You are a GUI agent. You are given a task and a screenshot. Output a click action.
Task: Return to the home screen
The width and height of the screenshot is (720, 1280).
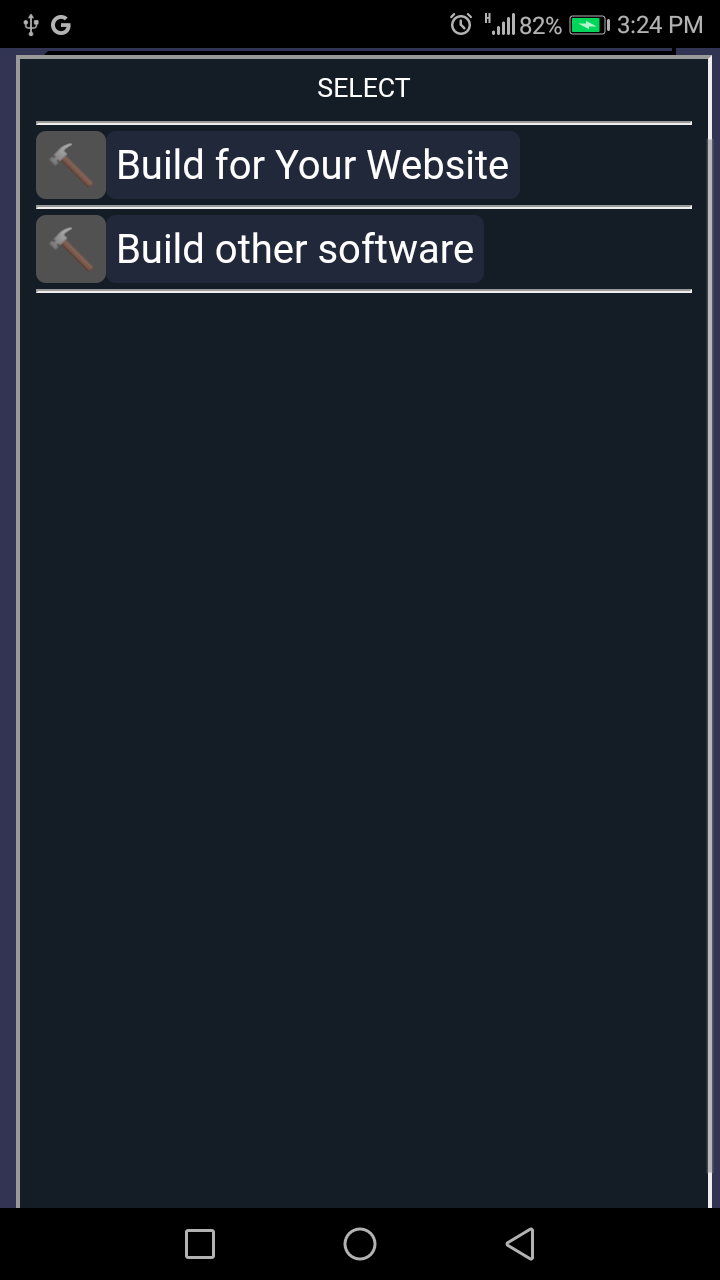(360, 1244)
